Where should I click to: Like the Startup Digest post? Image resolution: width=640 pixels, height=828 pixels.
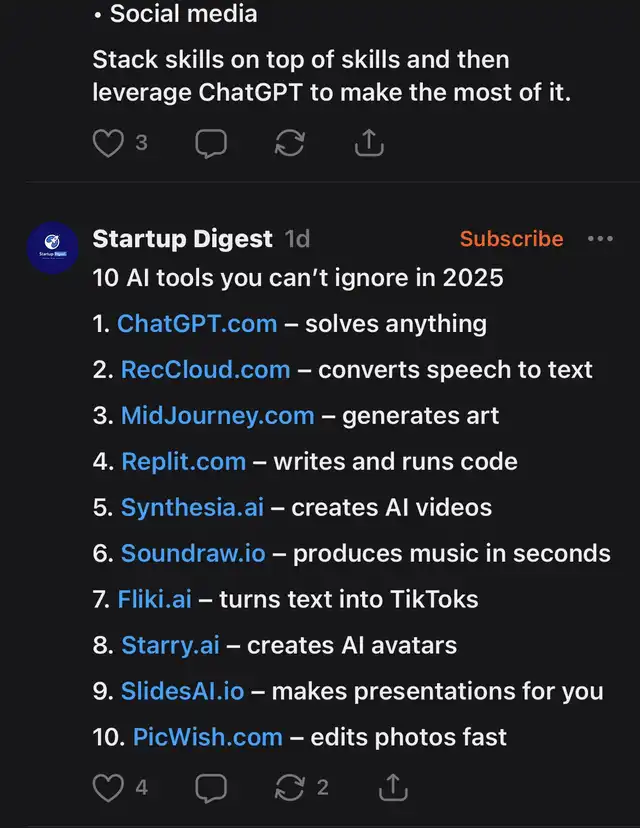(108, 787)
